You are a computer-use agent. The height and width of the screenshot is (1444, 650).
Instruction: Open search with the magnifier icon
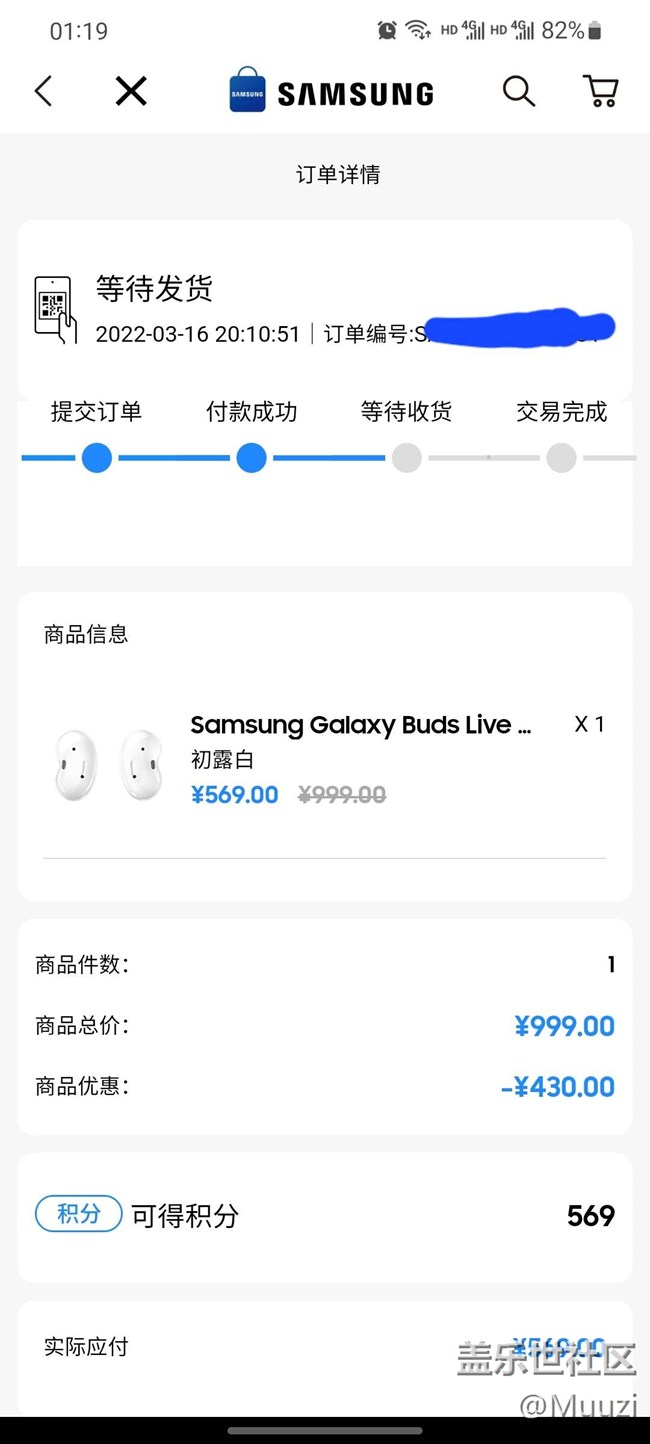click(x=518, y=92)
